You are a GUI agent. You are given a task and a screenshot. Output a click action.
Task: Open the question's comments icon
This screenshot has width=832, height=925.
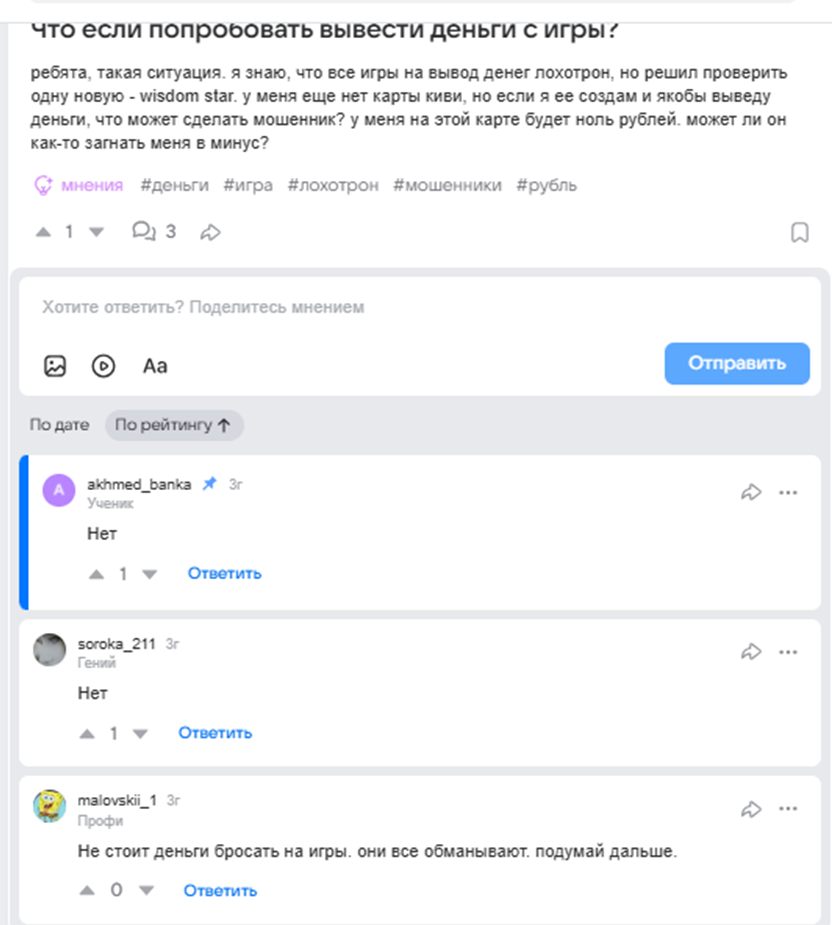click(x=143, y=232)
